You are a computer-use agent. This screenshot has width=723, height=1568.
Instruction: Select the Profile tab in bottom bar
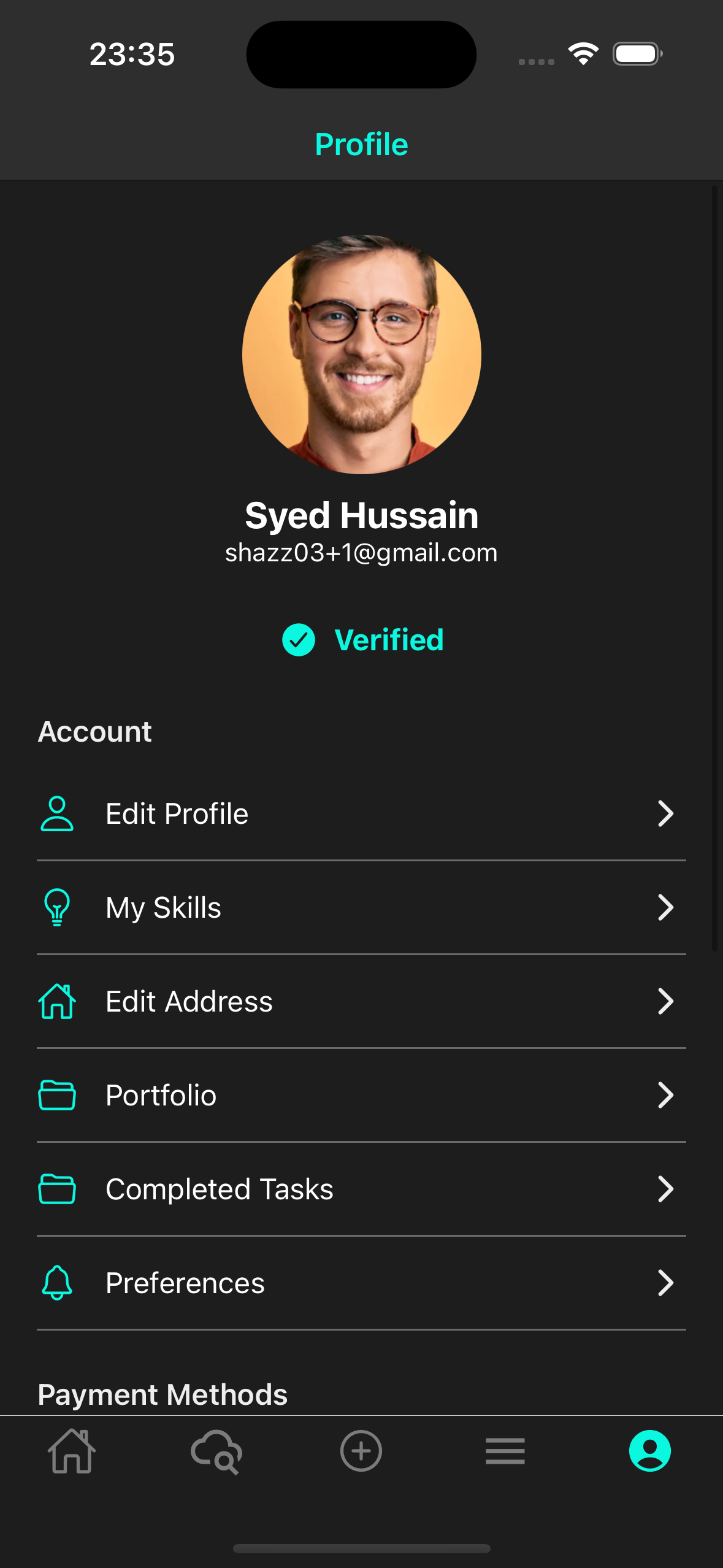click(x=650, y=1451)
